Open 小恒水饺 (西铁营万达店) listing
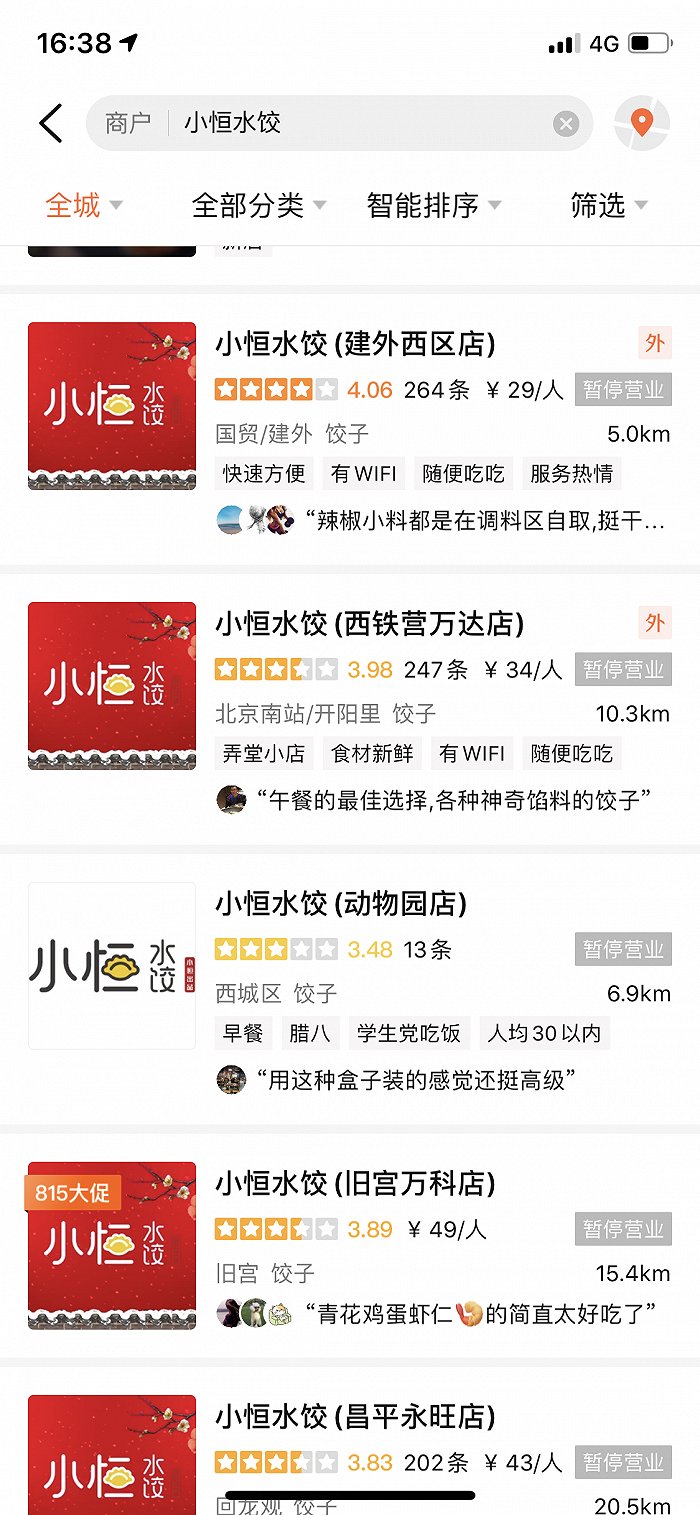Screen dimensions: 700x1515 370,624
